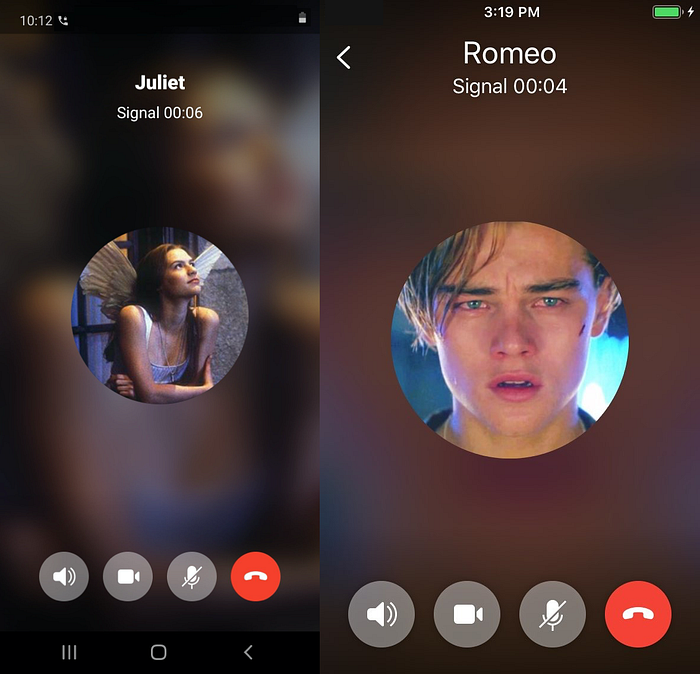Image resolution: width=700 pixels, height=674 pixels.
Task: Tap the Android home button
Action: click(x=158, y=652)
